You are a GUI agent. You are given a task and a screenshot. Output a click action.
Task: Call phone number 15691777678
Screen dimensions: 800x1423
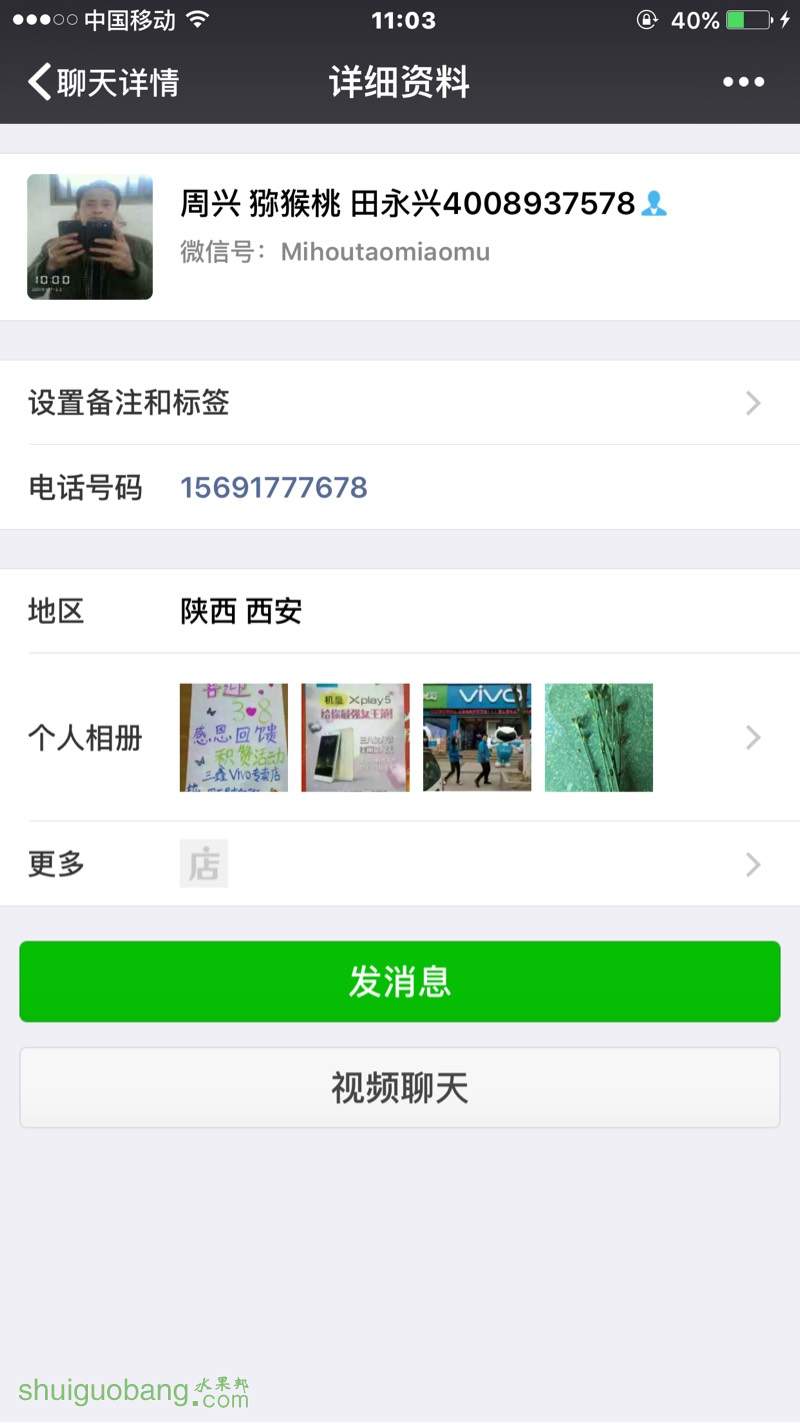[x=274, y=488]
